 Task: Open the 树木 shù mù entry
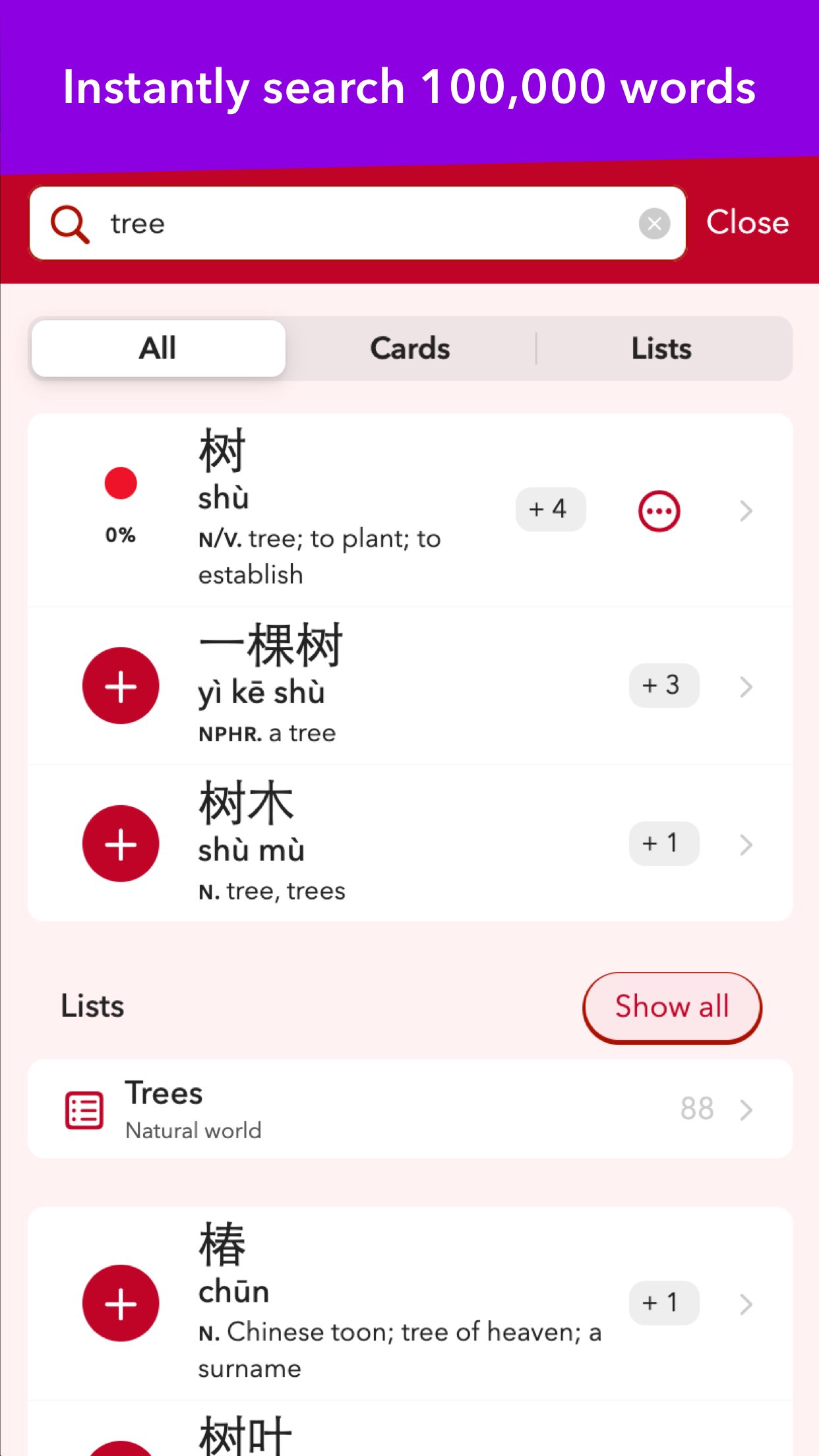(x=396, y=843)
